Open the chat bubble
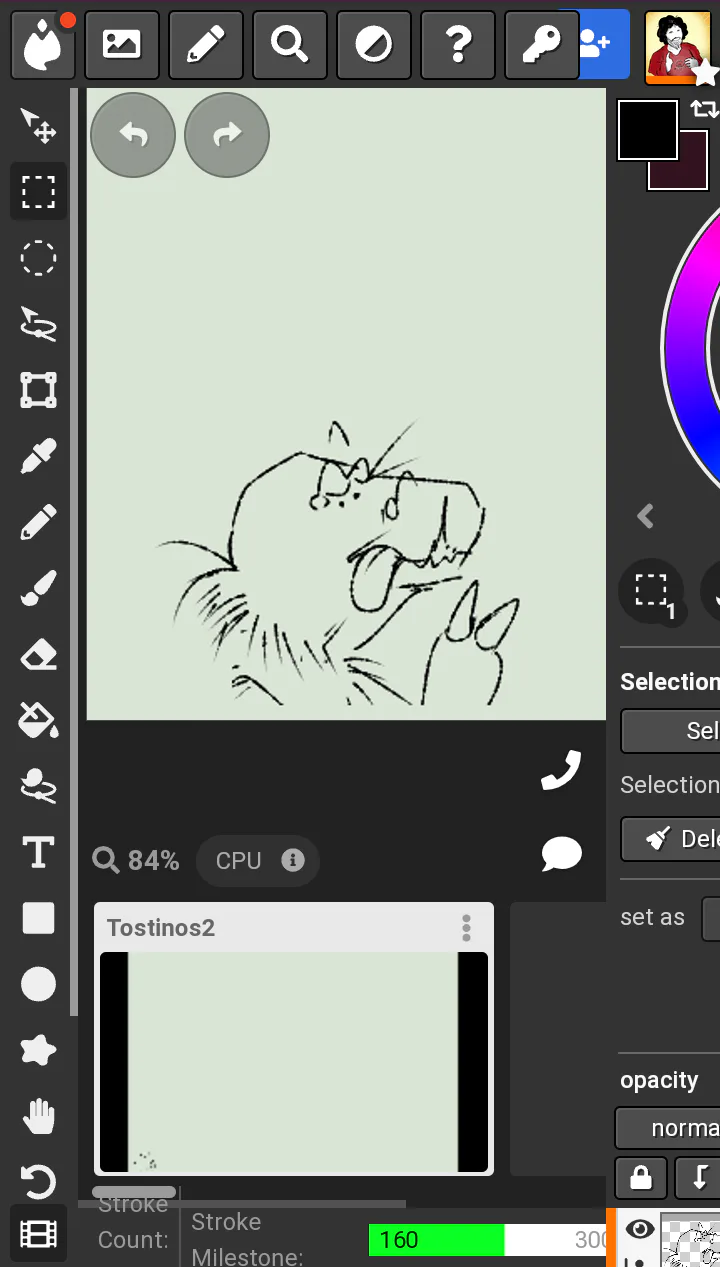 (x=561, y=854)
